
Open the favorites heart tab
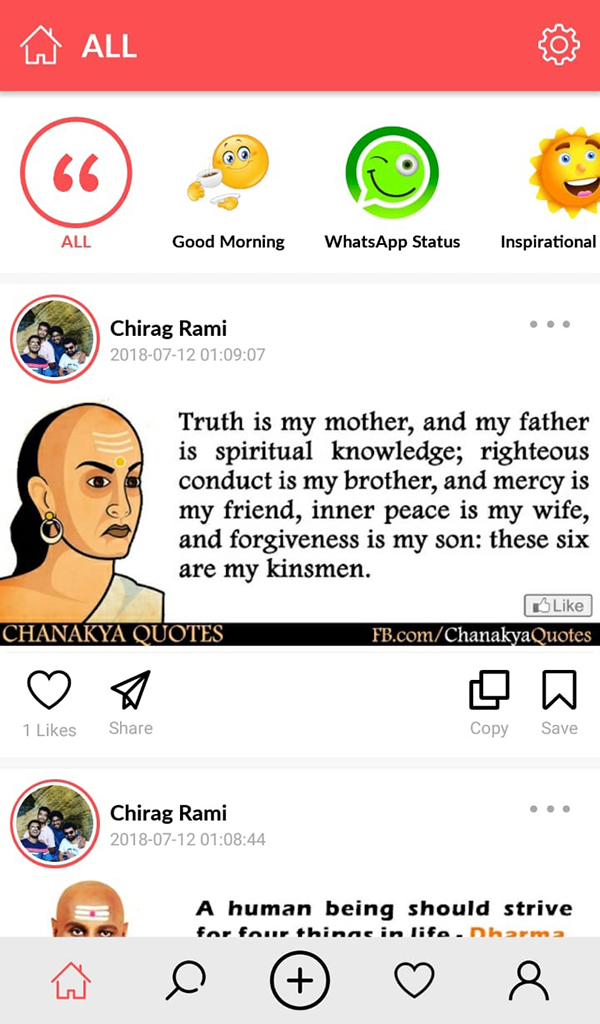coord(414,981)
